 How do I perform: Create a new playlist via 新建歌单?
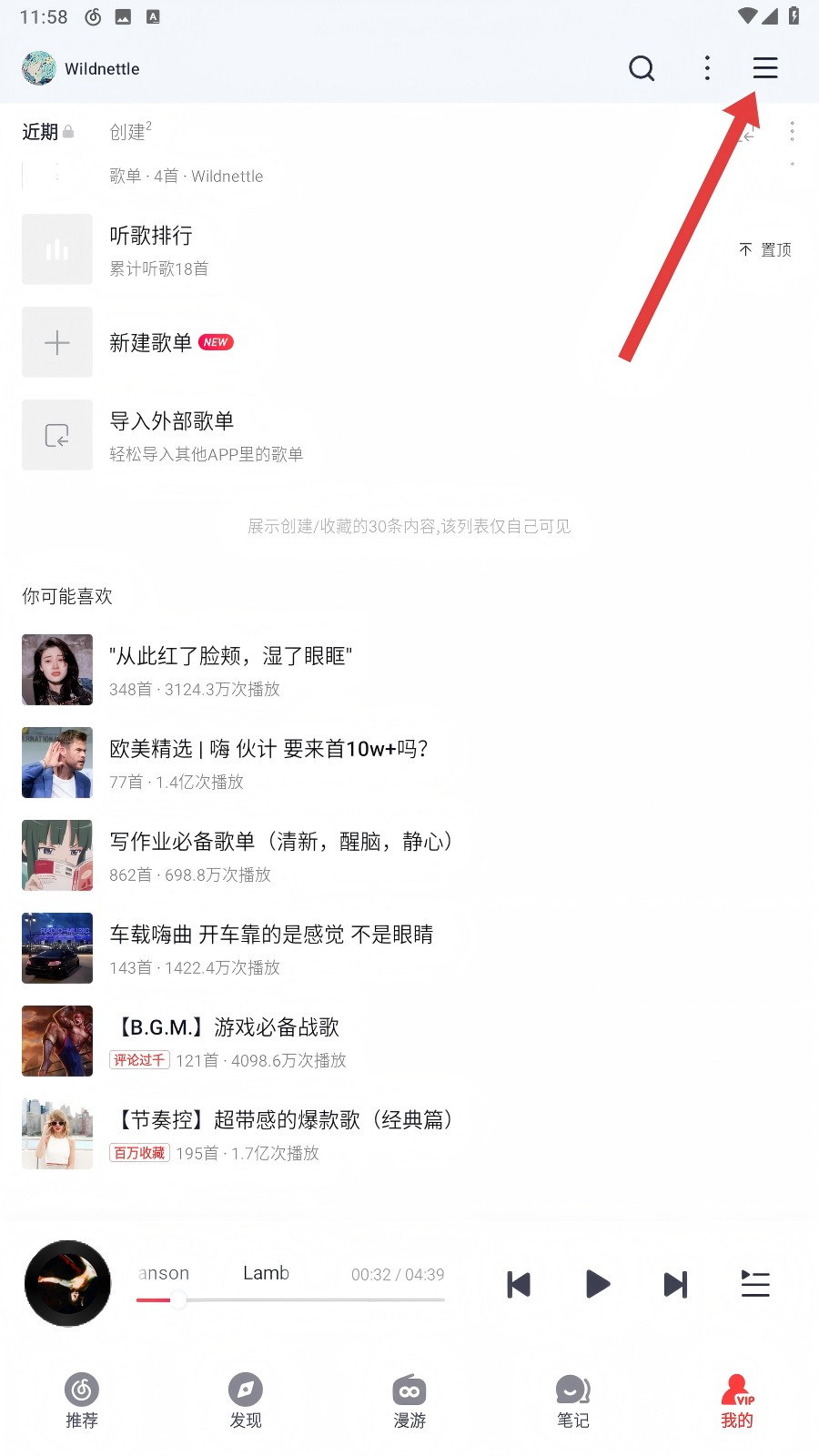click(151, 342)
